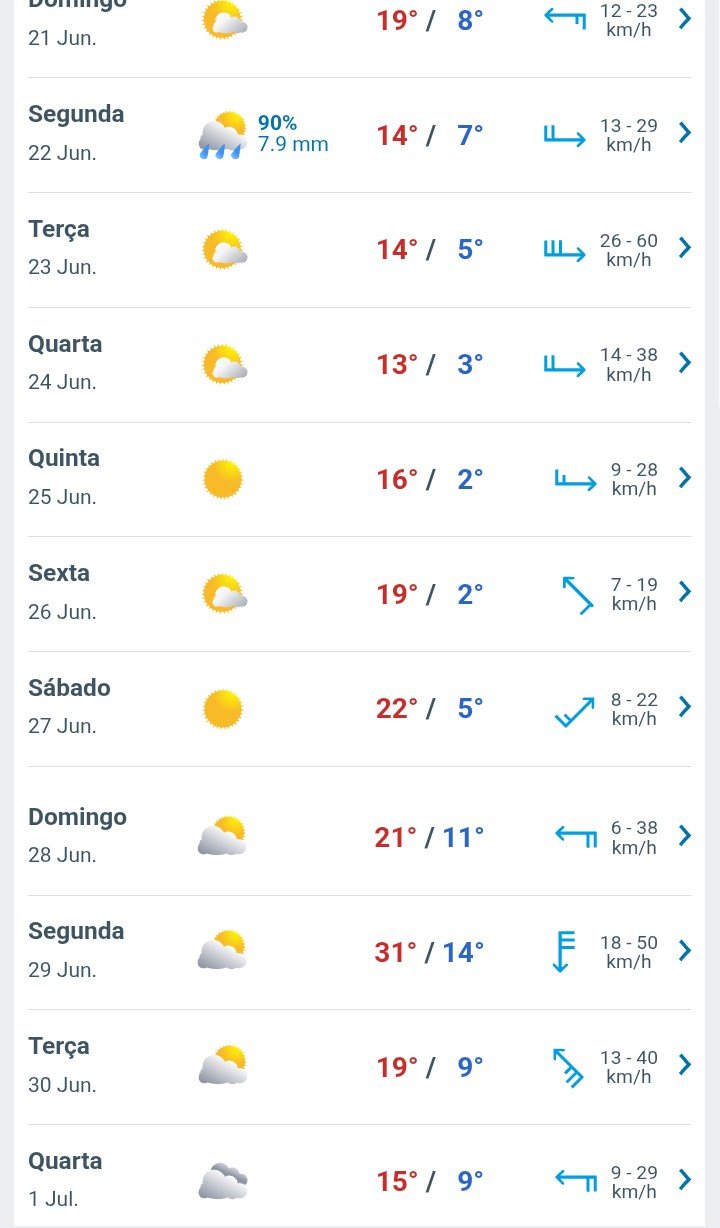The image size is (720, 1228).
Task: Open Segunda 29 Jun. forecast with 31° high
Action: 360,952
